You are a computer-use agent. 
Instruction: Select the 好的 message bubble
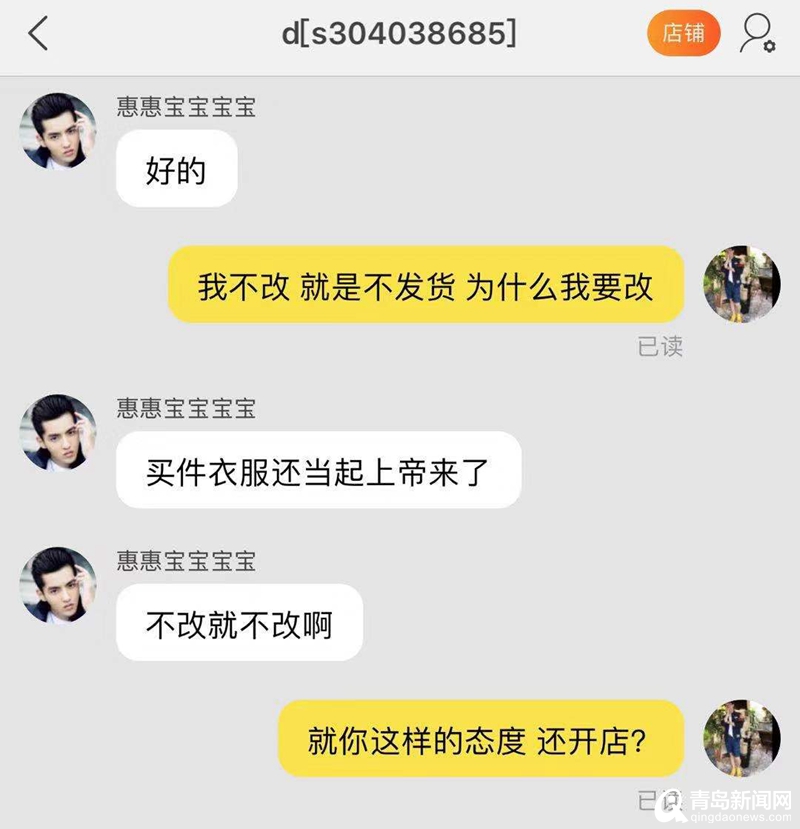[176, 170]
